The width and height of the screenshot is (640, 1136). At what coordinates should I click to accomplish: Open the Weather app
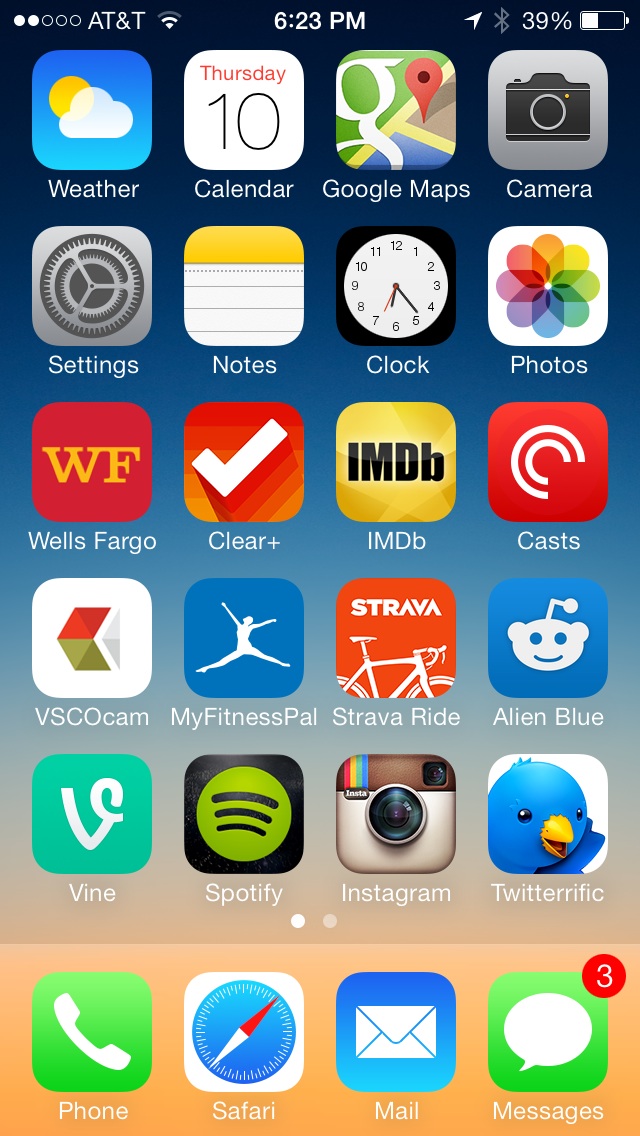pos(92,110)
